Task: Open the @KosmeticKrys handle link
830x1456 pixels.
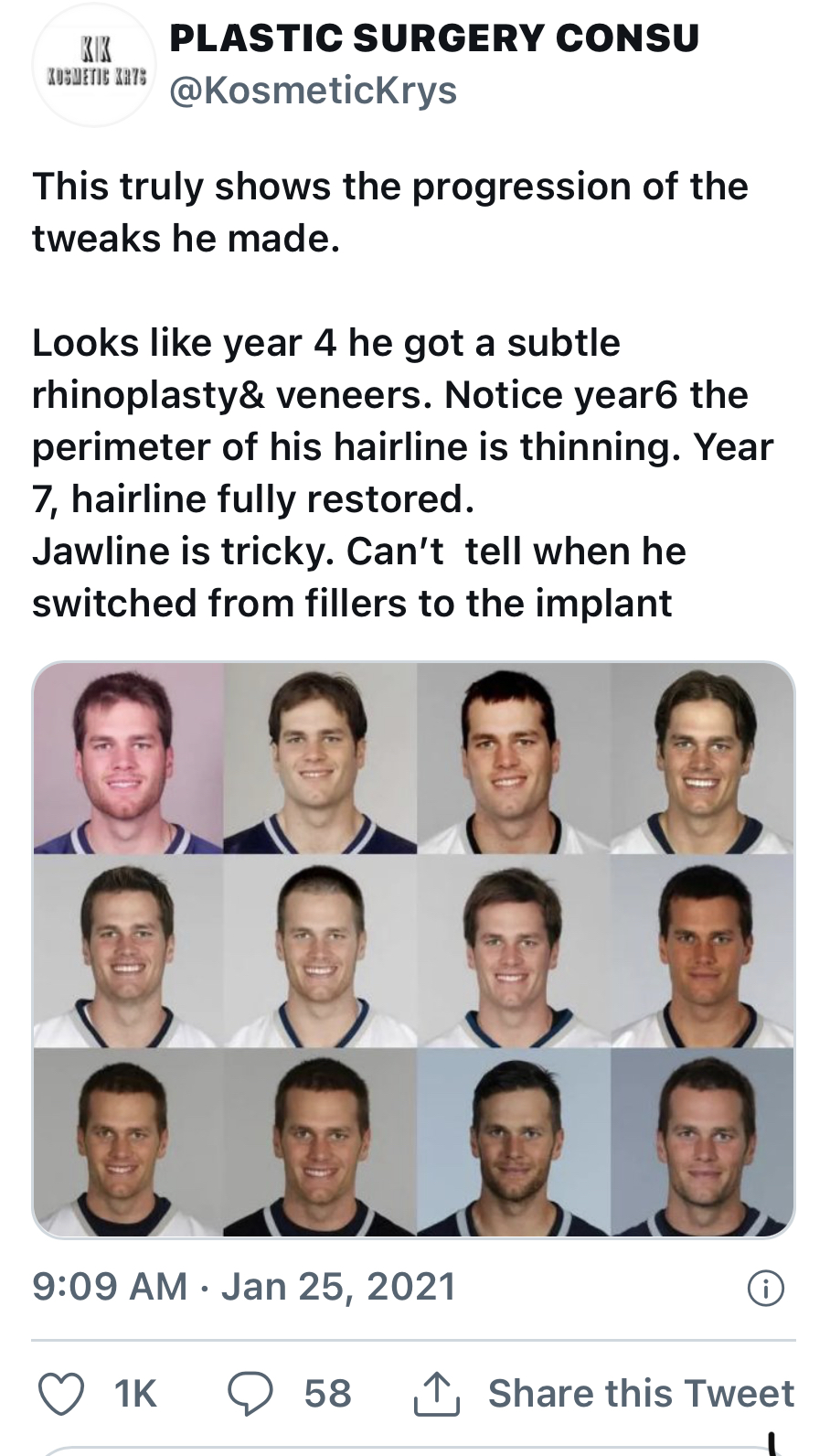Action: pos(314,91)
